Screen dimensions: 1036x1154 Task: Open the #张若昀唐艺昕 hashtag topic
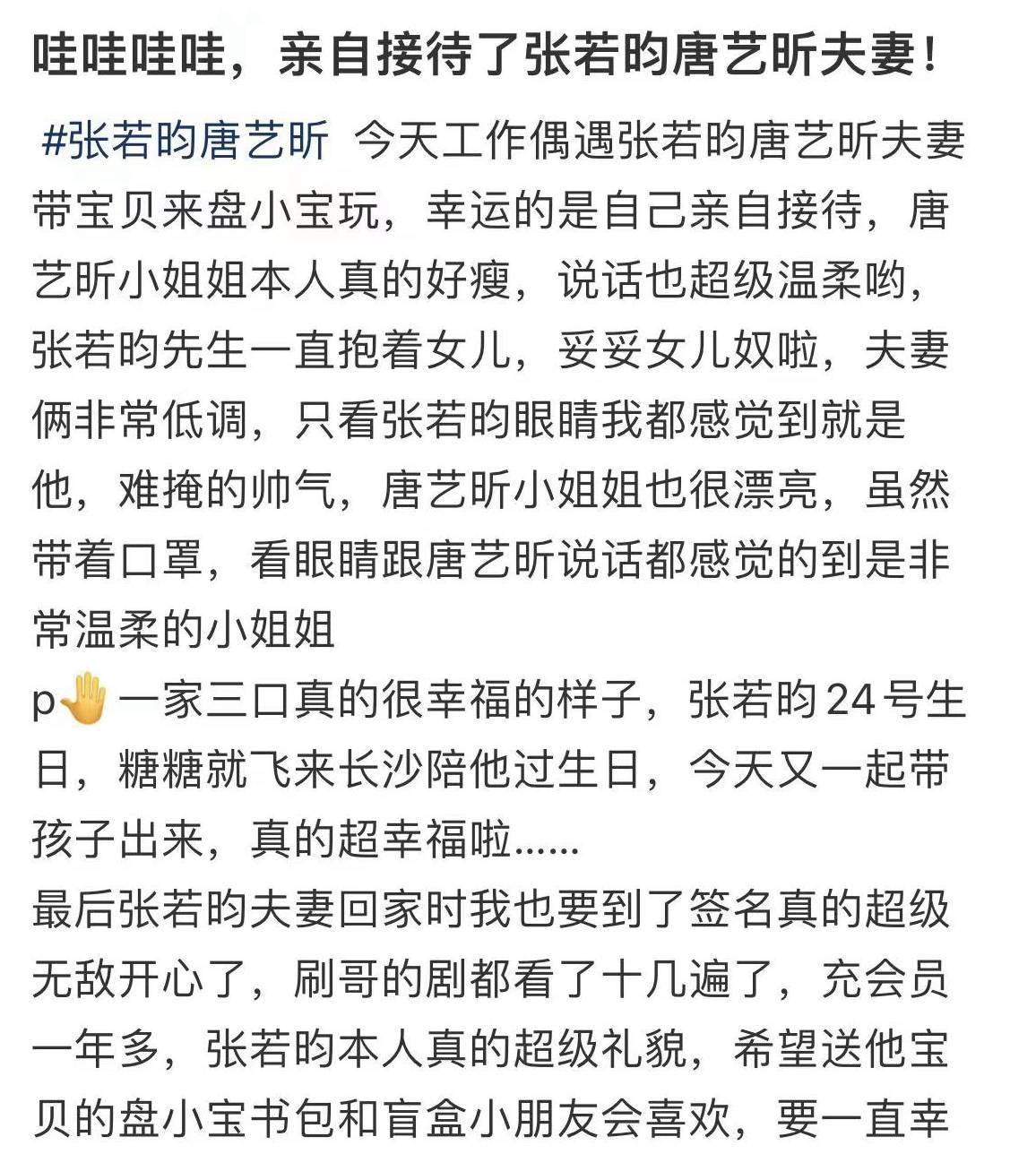pyautogui.click(x=186, y=142)
